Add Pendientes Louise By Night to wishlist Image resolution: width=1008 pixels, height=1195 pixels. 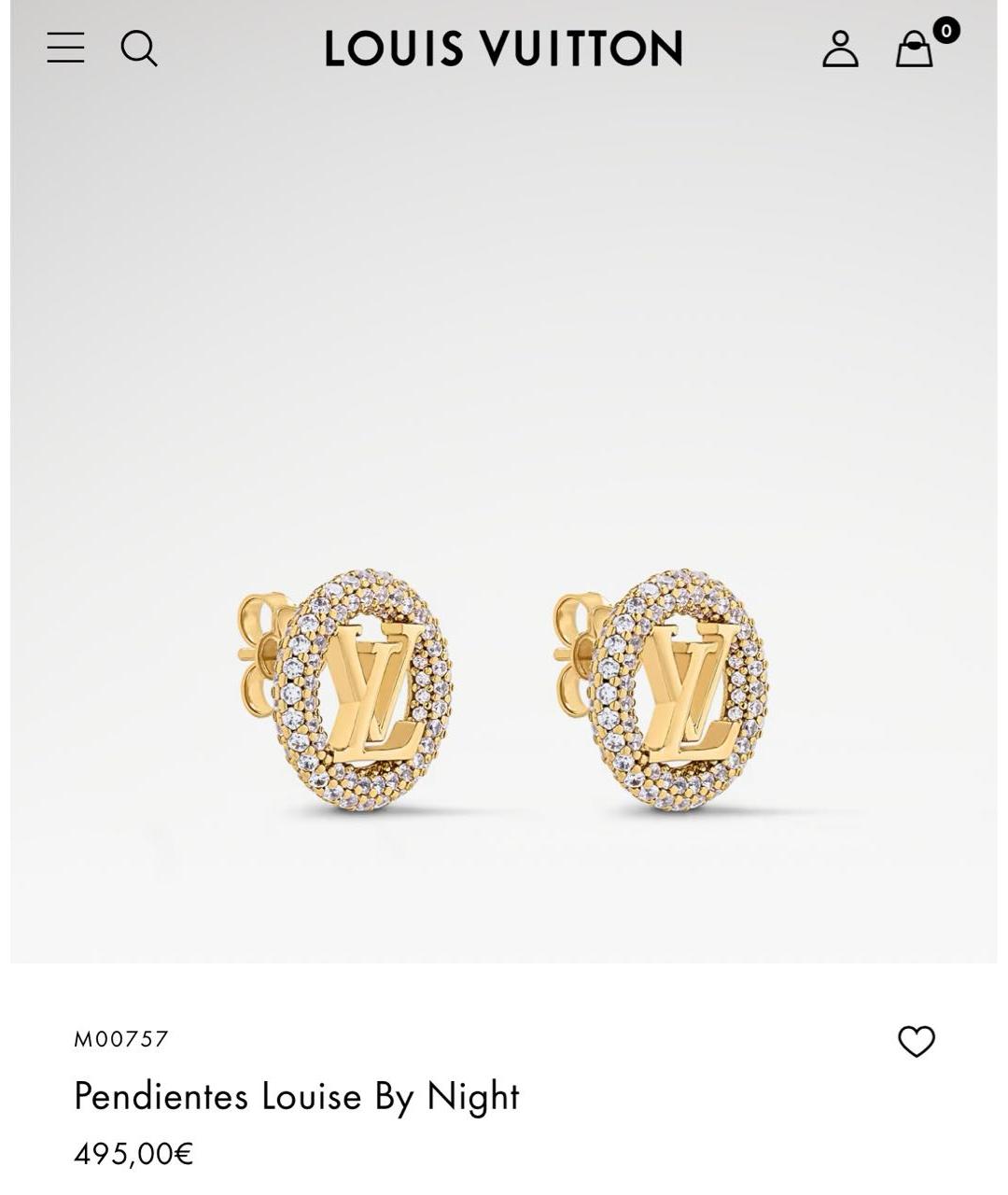click(916, 1041)
